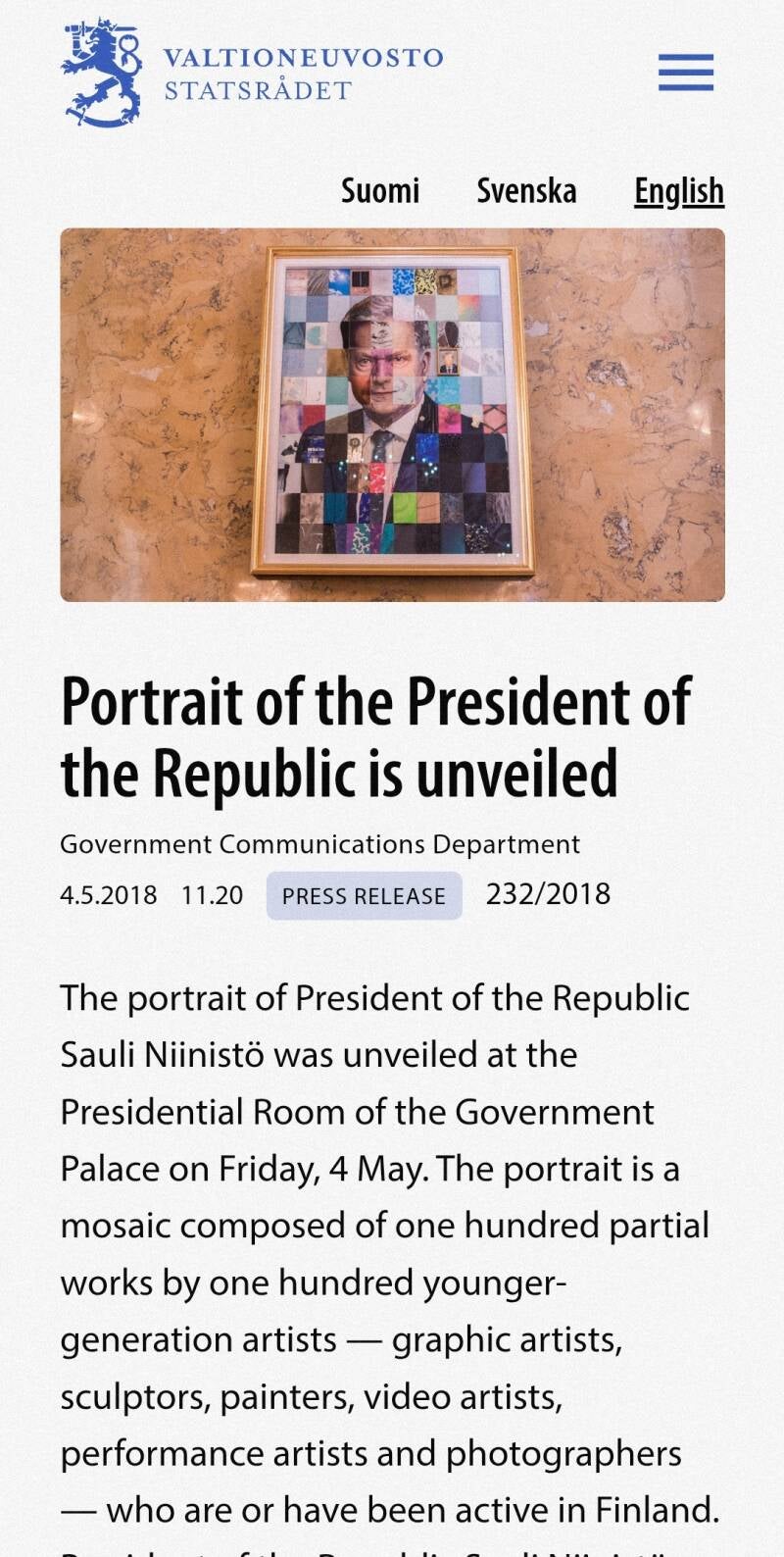Image resolution: width=784 pixels, height=1557 pixels.
Task: Open the hamburger navigation menu
Action: 686,73
